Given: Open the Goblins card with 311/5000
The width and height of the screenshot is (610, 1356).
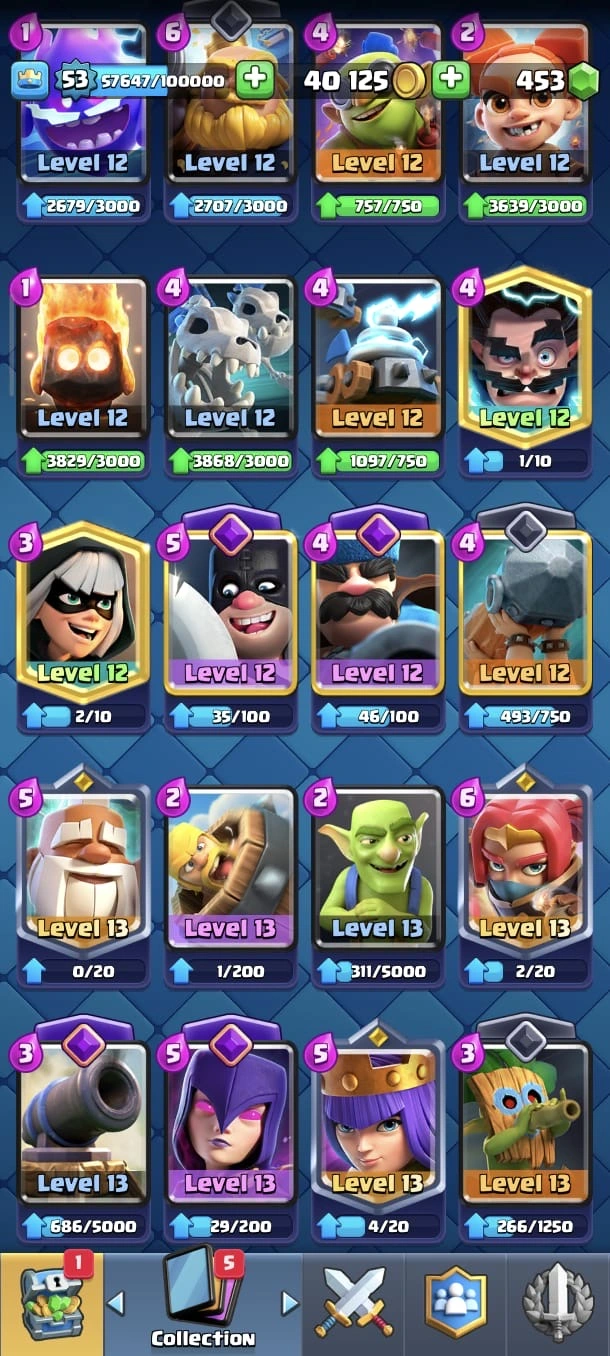Looking at the screenshot, I should pos(377,870).
